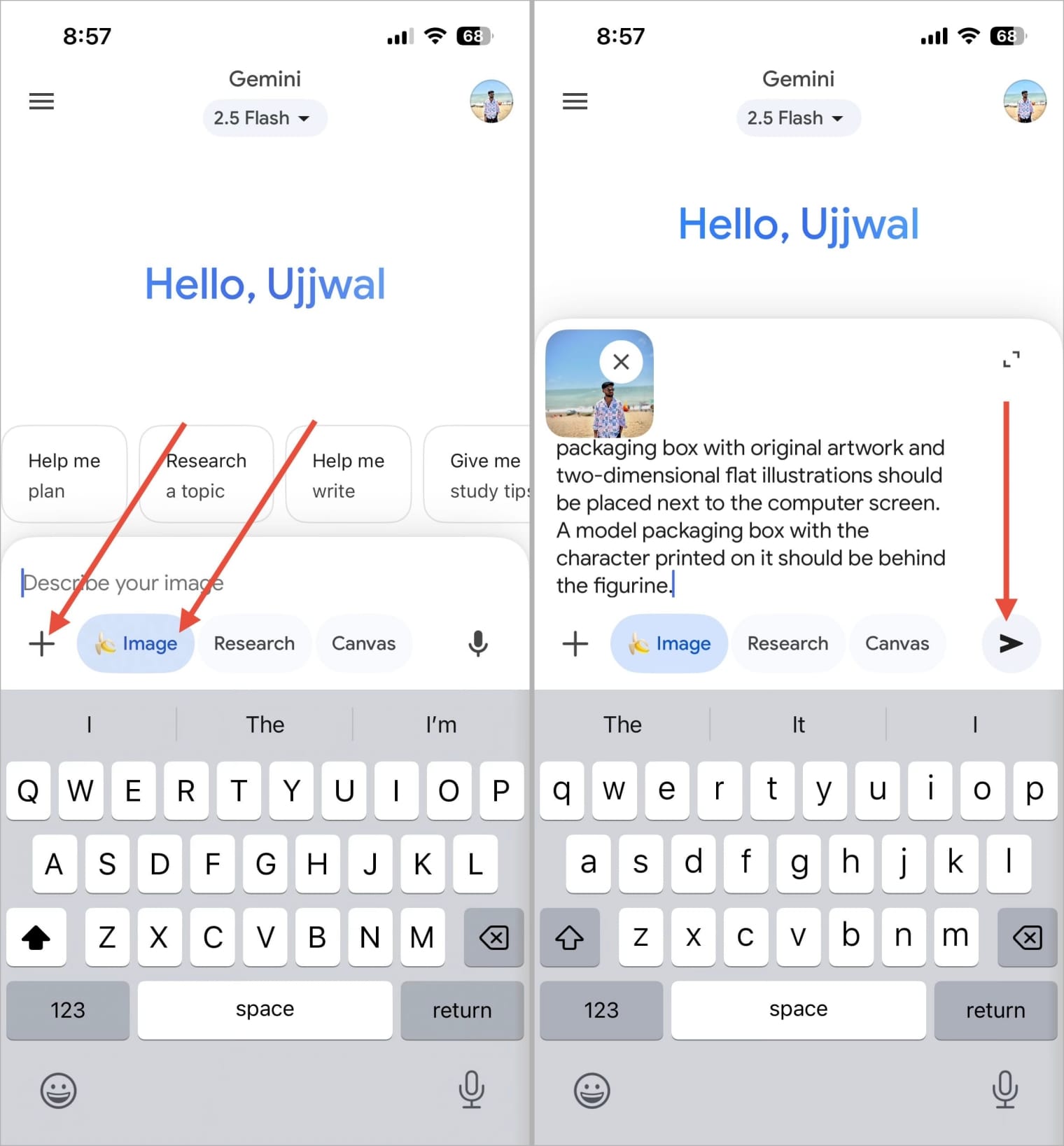Select the Research a topic suggestion card
The image size is (1064, 1146).
pos(206,475)
